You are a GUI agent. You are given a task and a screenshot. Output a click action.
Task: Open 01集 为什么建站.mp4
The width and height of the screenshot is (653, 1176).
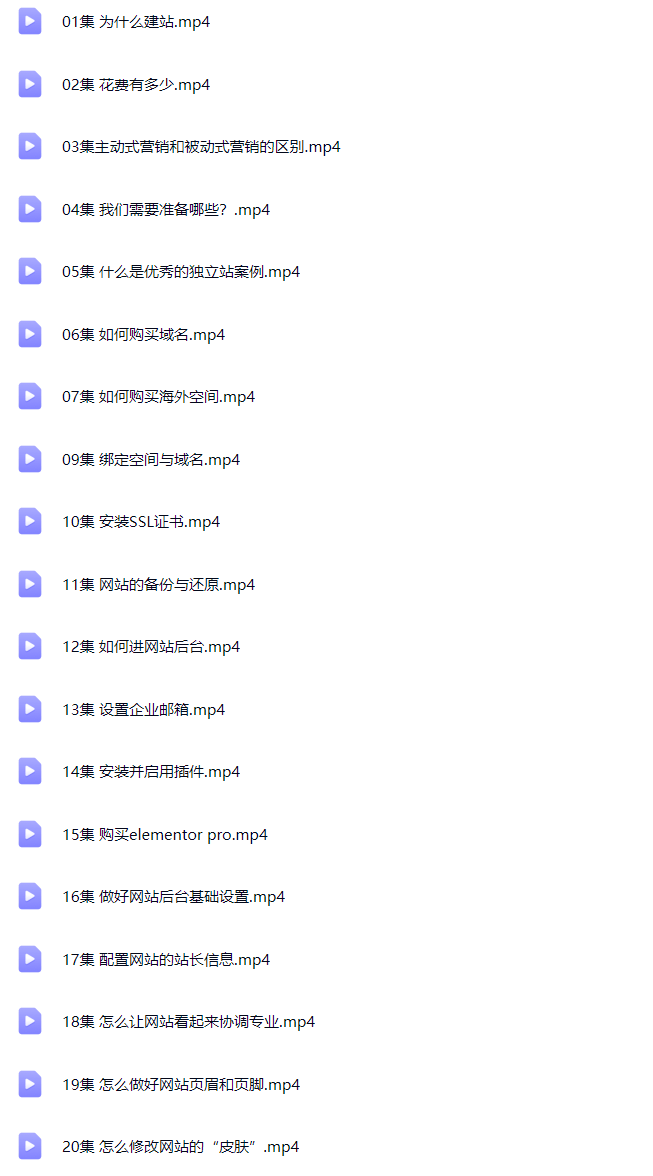pos(136,21)
